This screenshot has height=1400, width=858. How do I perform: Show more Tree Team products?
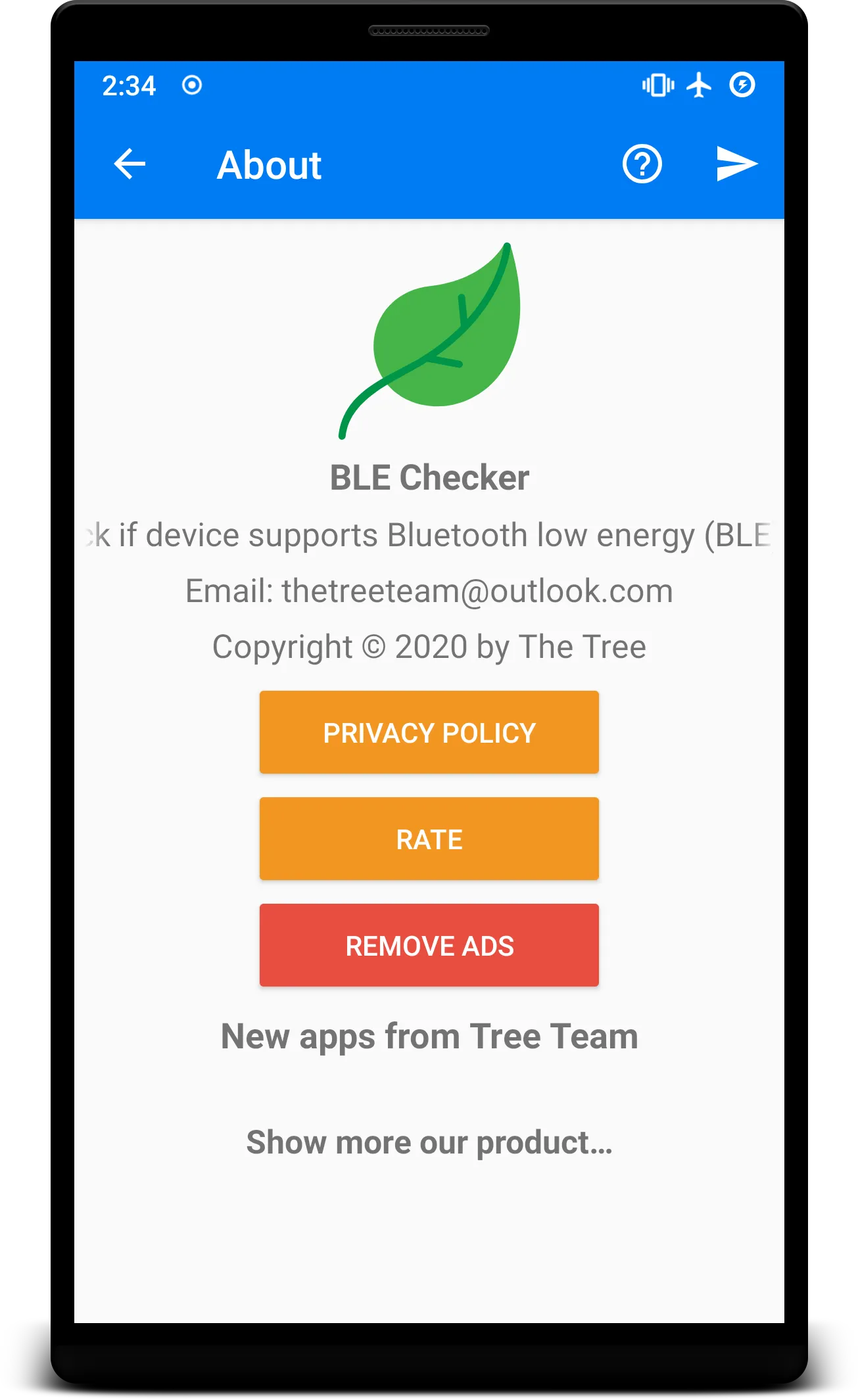click(429, 1142)
